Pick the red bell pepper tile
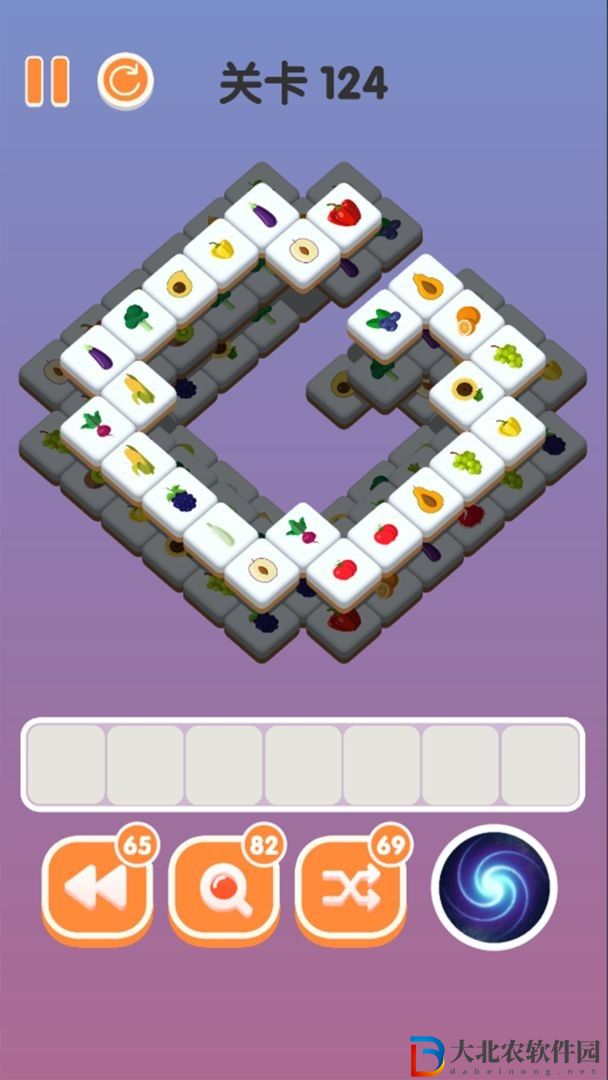 (x=343, y=214)
